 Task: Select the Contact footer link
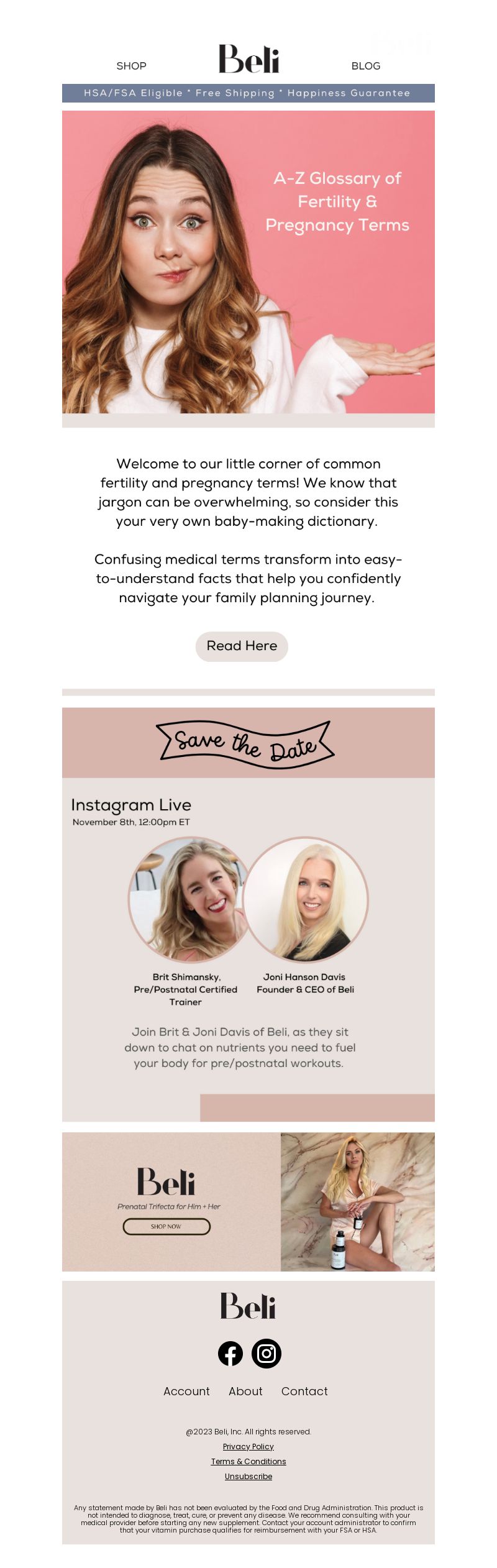click(304, 1391)
